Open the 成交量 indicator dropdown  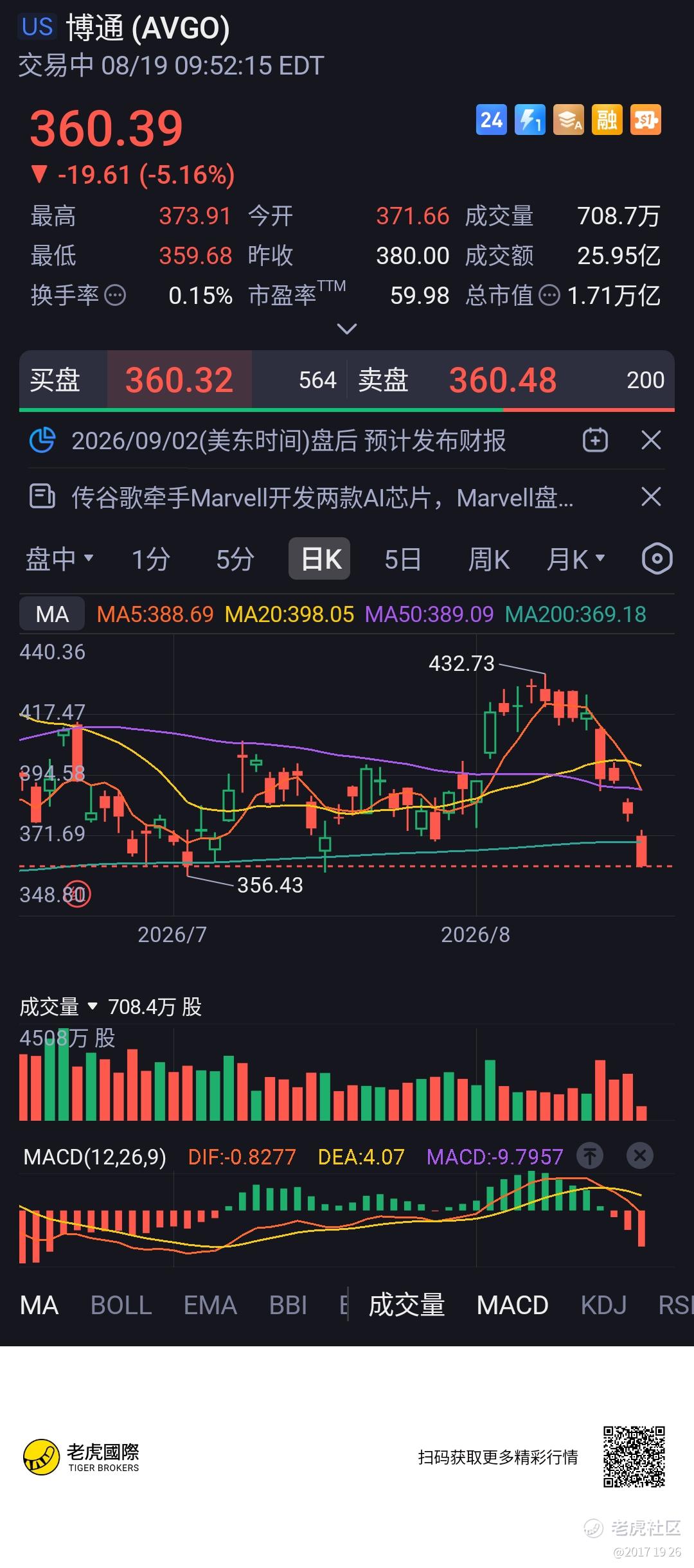point(58,1006)
